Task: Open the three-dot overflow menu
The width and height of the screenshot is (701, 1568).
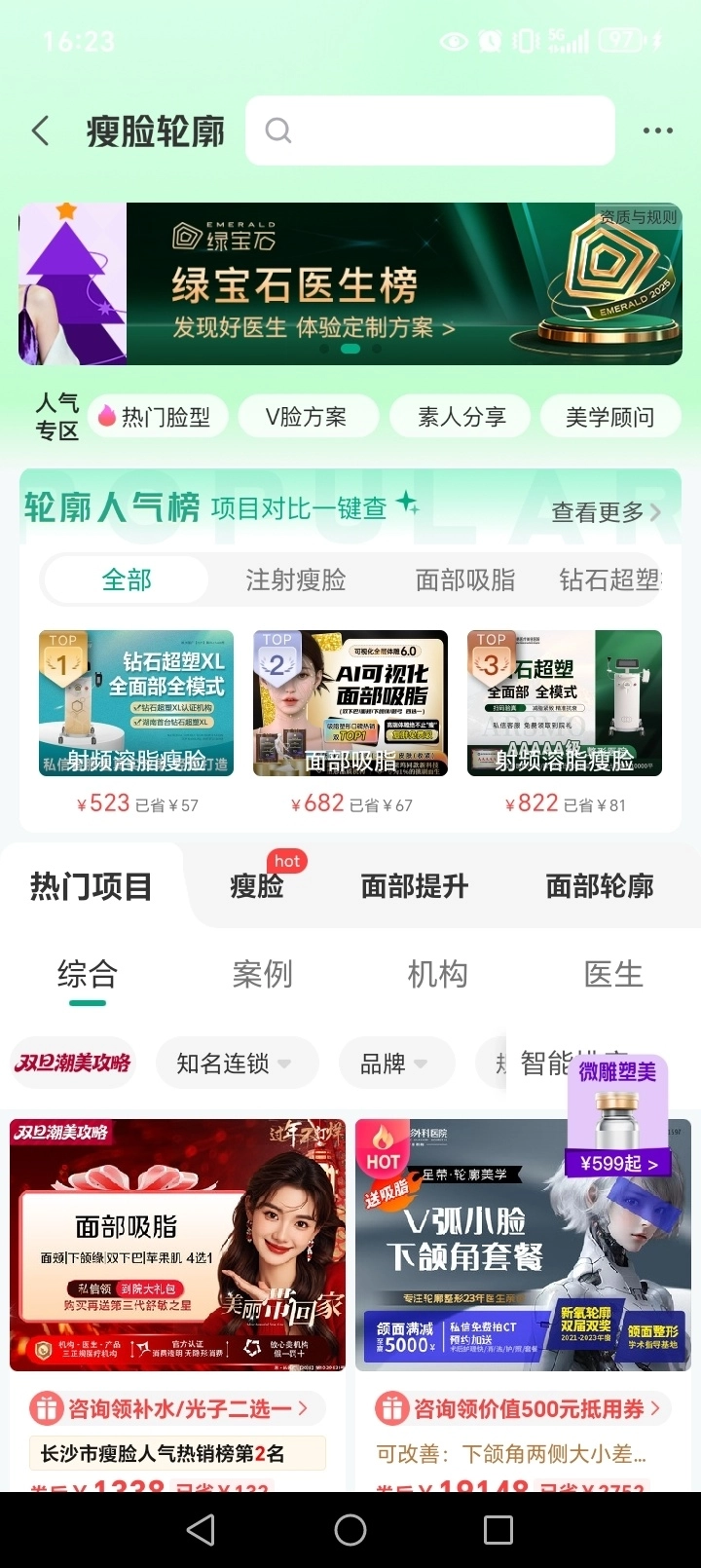Action: (657, 131)
